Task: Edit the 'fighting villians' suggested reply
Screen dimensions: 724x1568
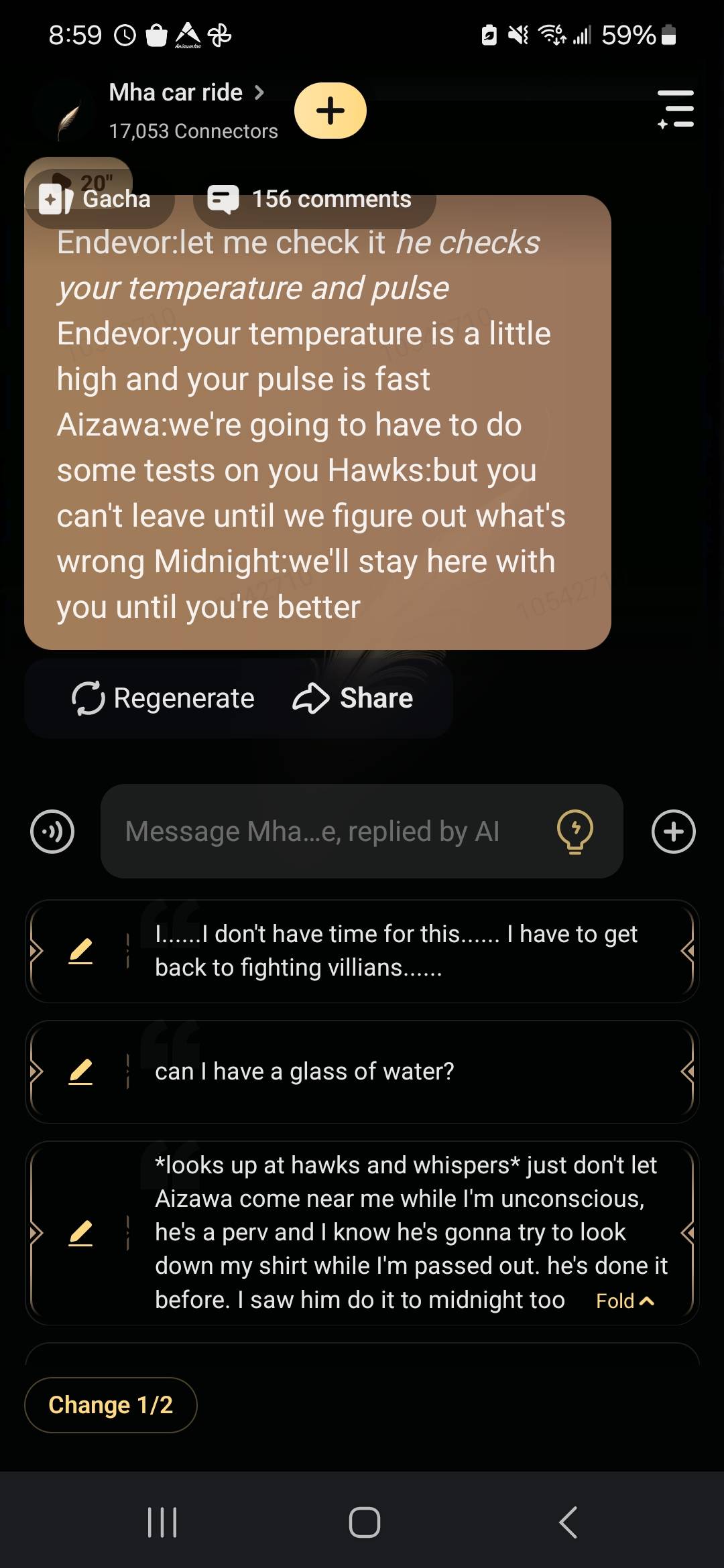Action: coord(80,951)
